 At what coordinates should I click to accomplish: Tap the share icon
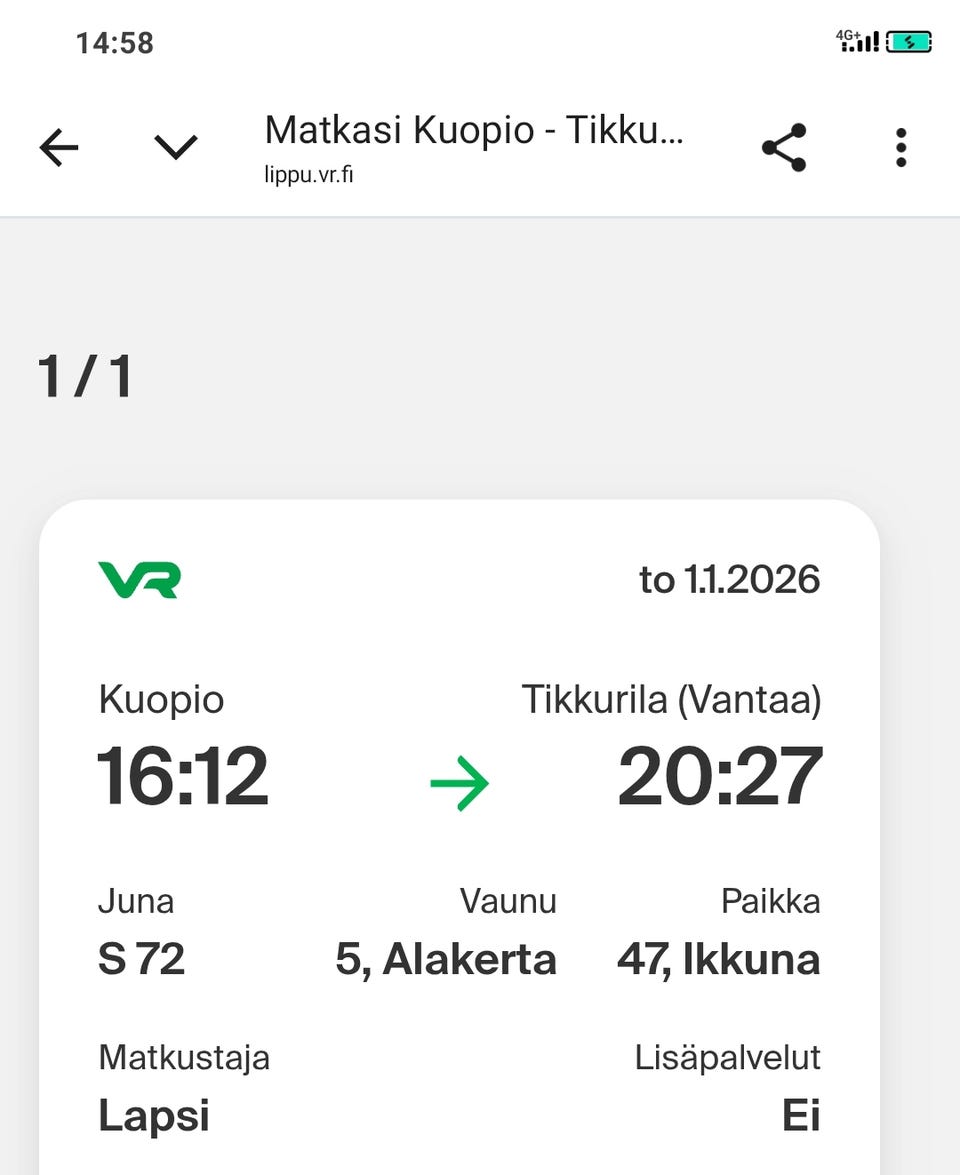[x=784, y=145]
